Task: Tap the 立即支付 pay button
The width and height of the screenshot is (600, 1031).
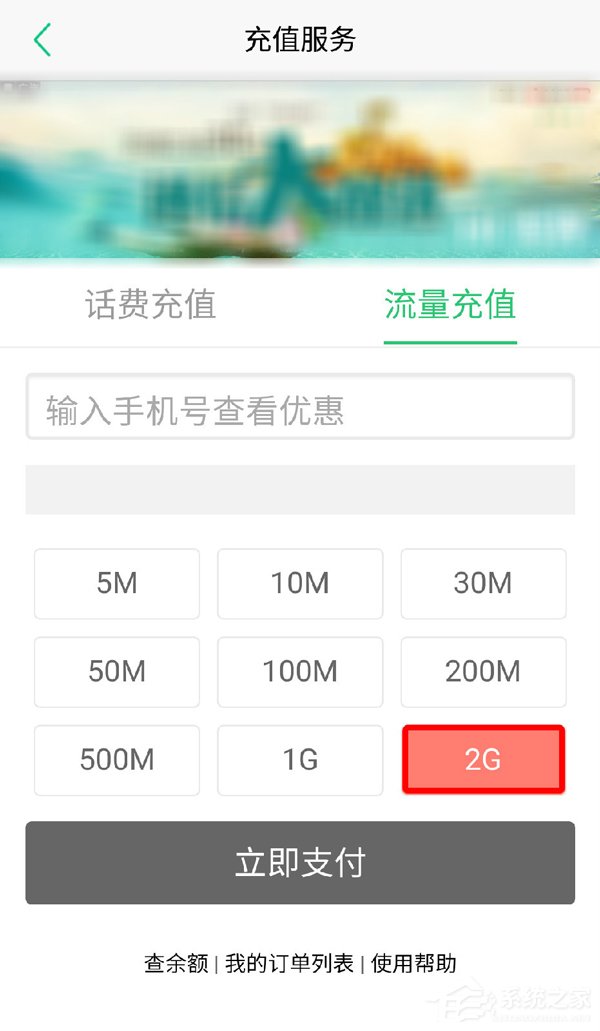Action: (300, 863)
